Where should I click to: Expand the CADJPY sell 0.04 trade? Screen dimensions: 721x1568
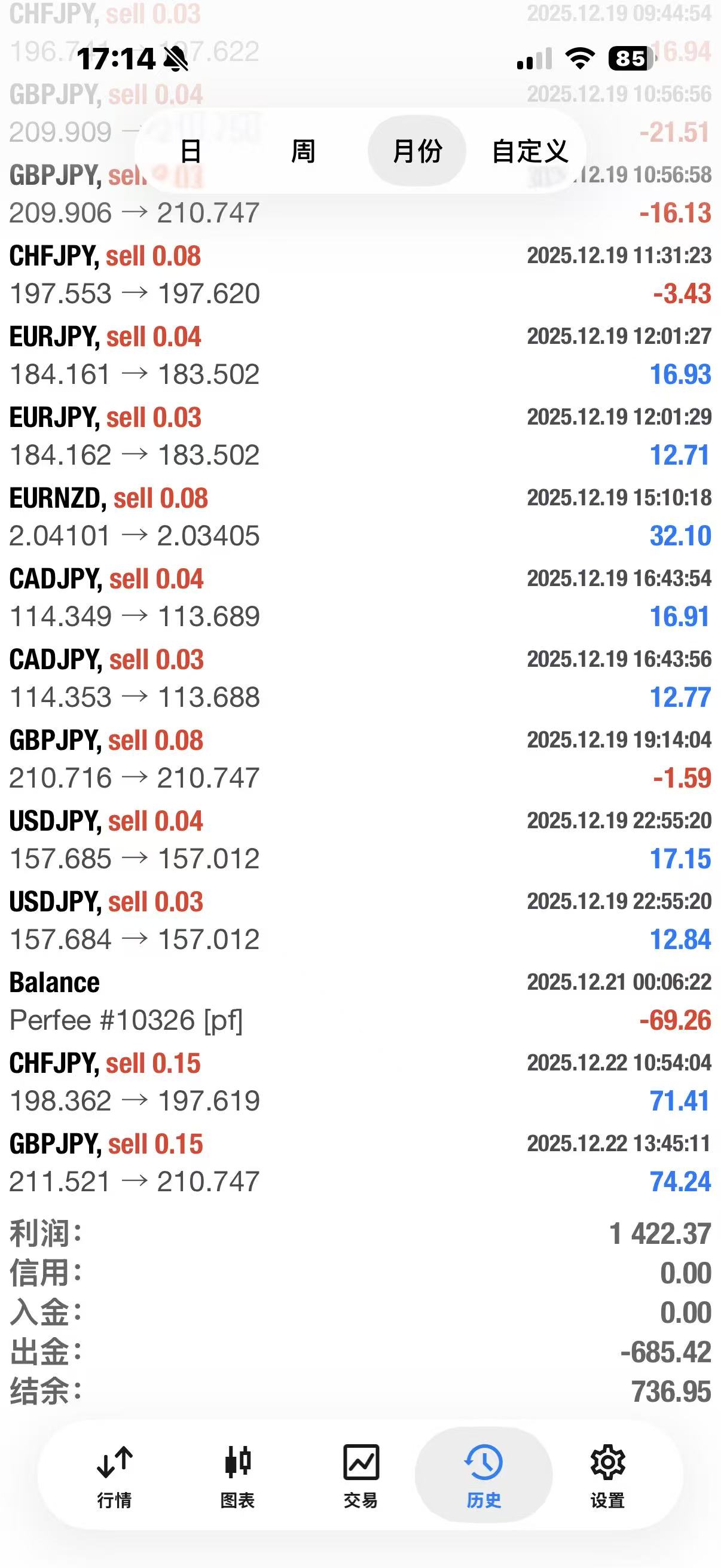[360, 597]
